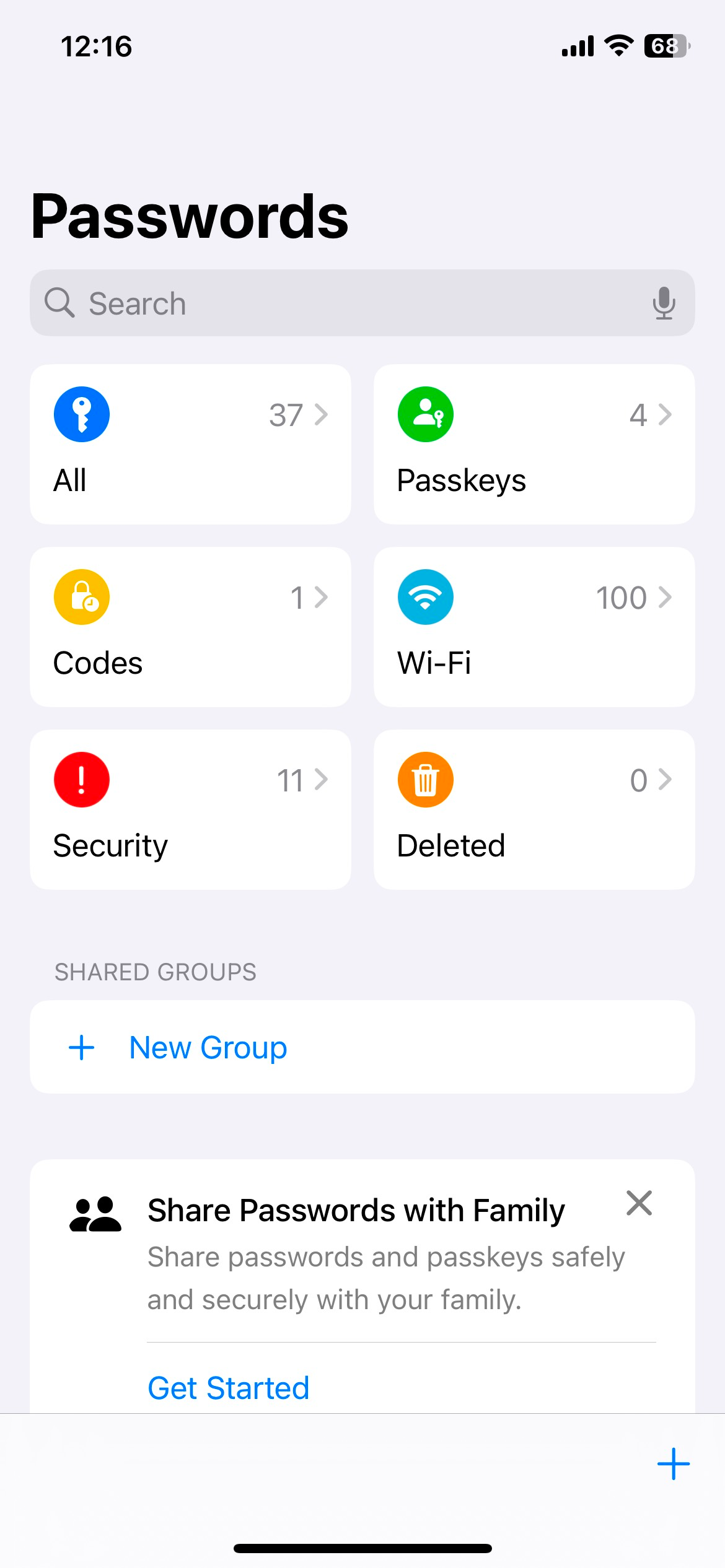
Task: Open the All passwords card
Action: pos(190,444)
